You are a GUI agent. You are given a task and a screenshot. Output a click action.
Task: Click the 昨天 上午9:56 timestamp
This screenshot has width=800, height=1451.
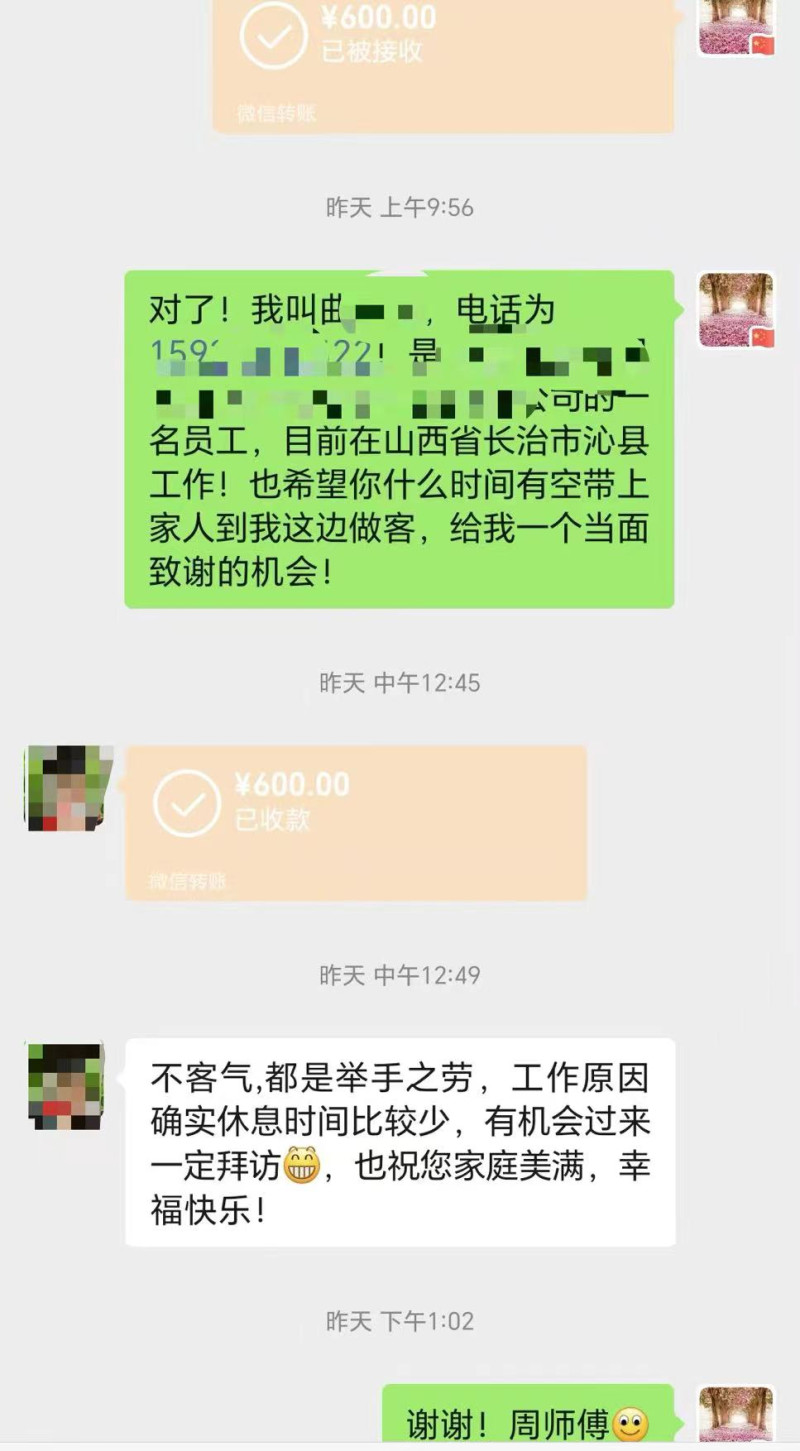(400, 209)
